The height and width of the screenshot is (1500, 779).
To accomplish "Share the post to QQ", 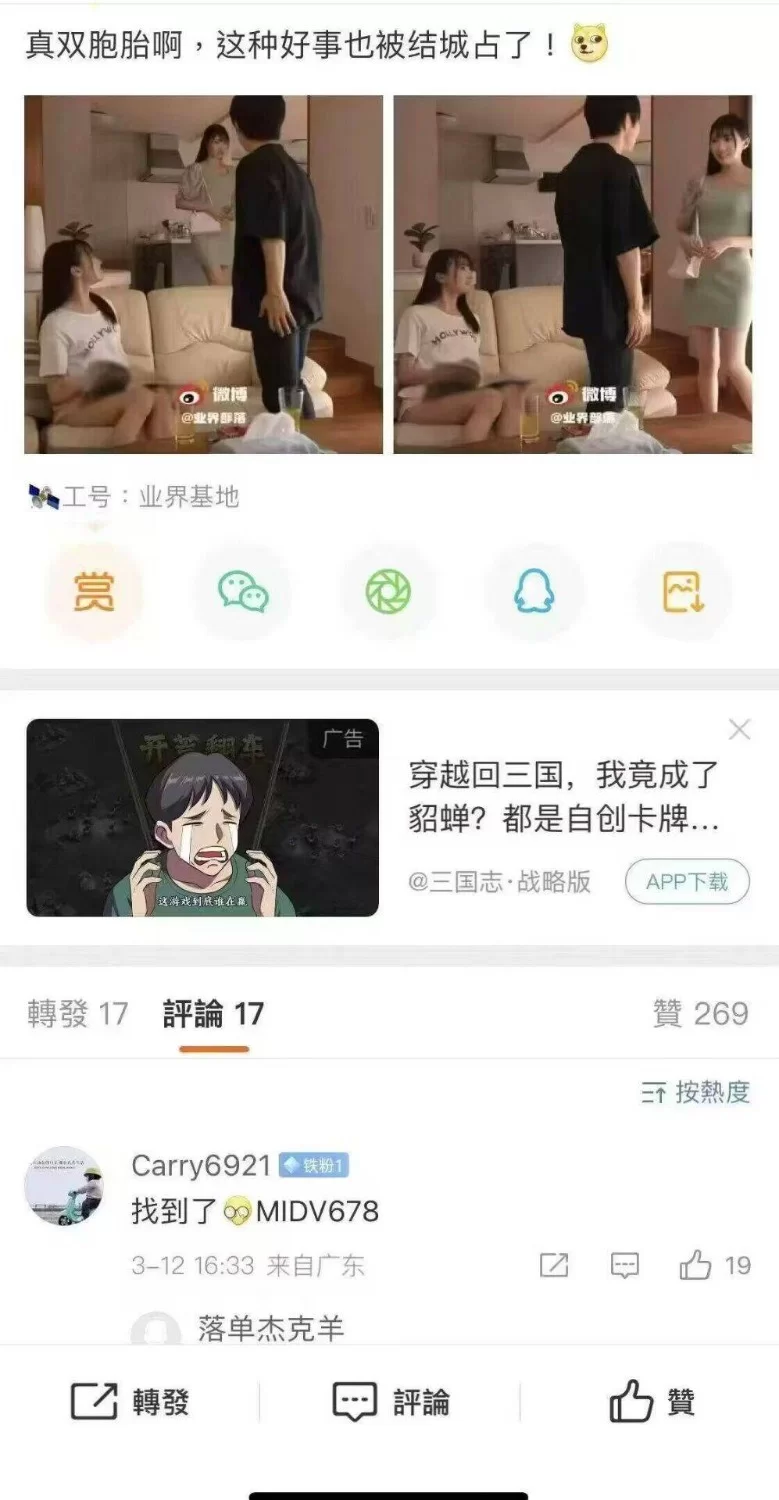I will point(534,592).
